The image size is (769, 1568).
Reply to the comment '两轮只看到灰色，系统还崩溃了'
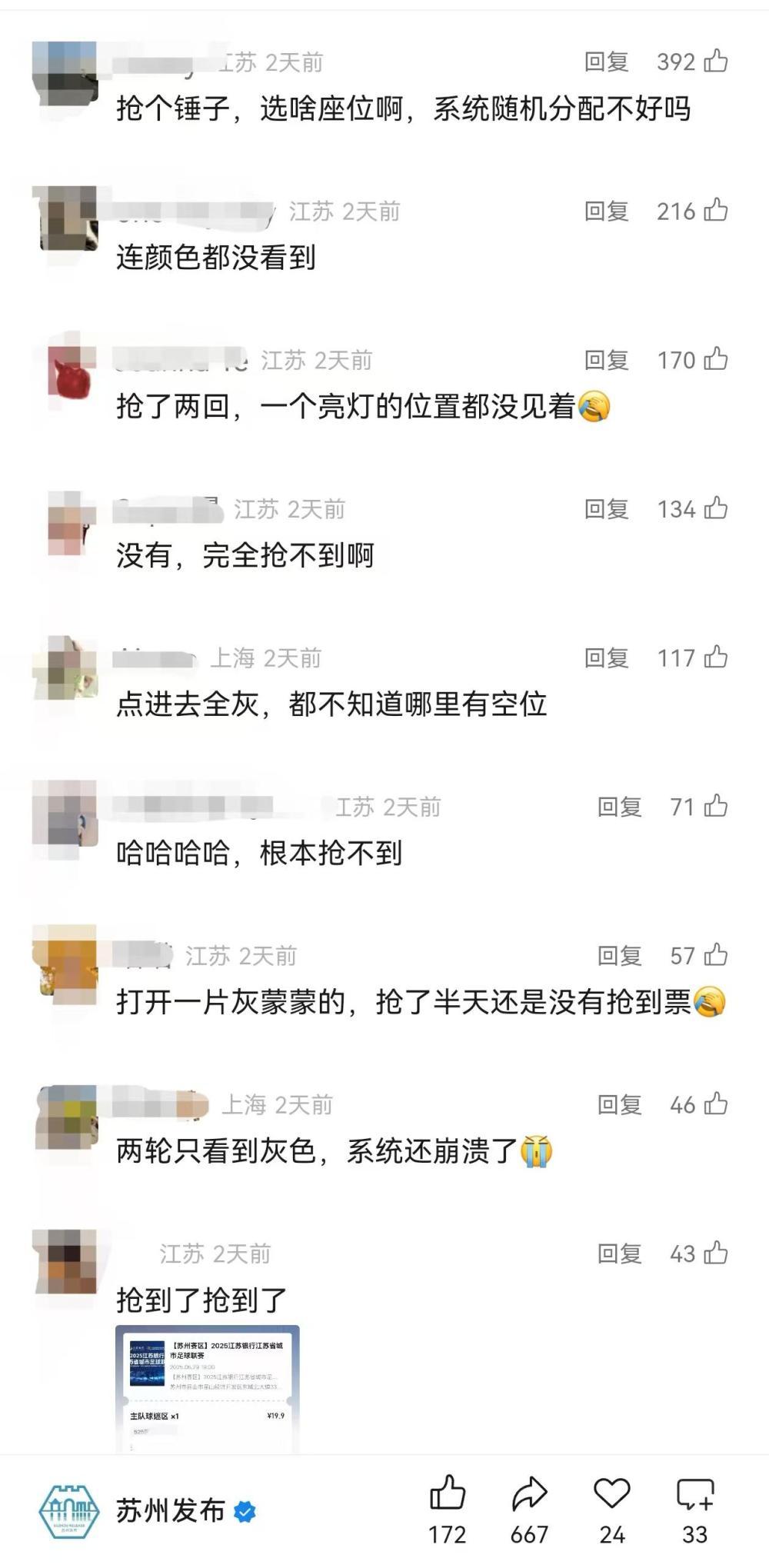coord(619,1104)
